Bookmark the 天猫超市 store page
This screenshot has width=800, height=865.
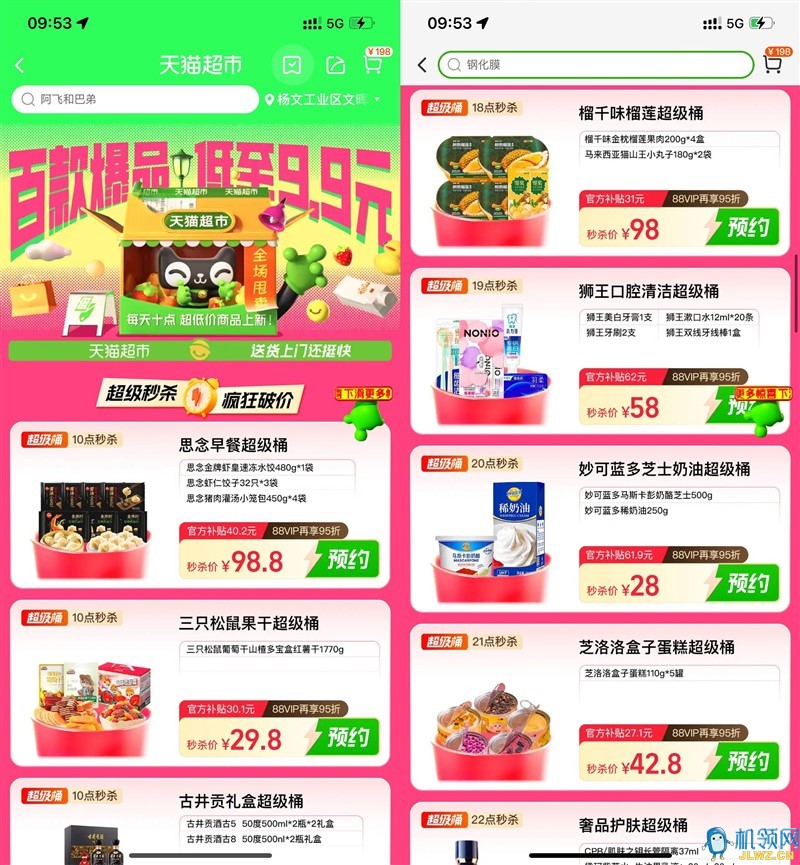point(292,65)
